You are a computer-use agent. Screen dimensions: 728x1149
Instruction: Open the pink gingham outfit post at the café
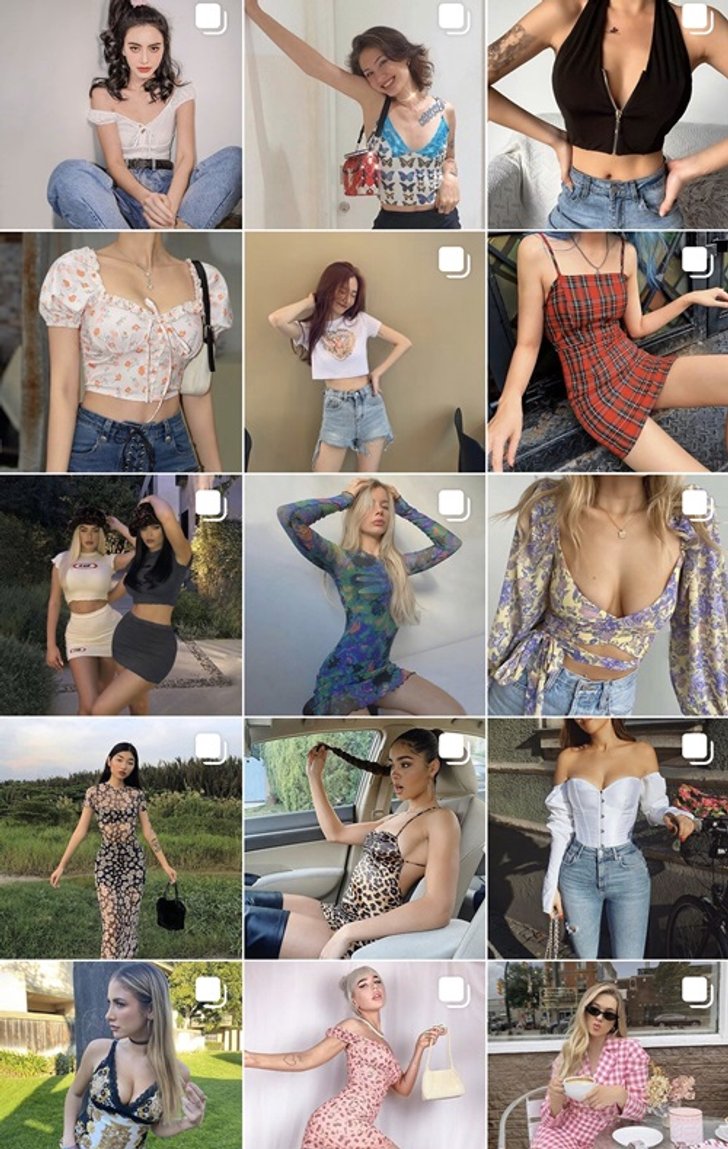(607, 1055)
